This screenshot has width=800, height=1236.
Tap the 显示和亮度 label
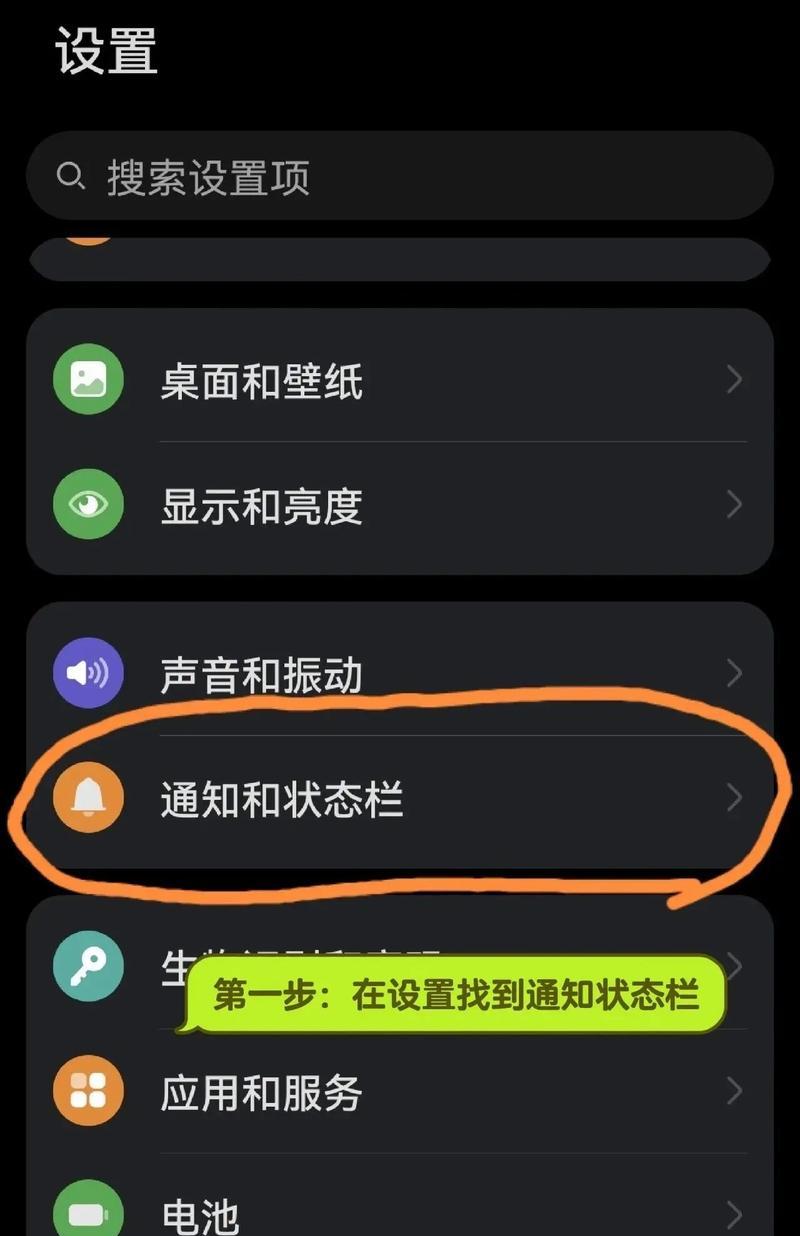263,505
